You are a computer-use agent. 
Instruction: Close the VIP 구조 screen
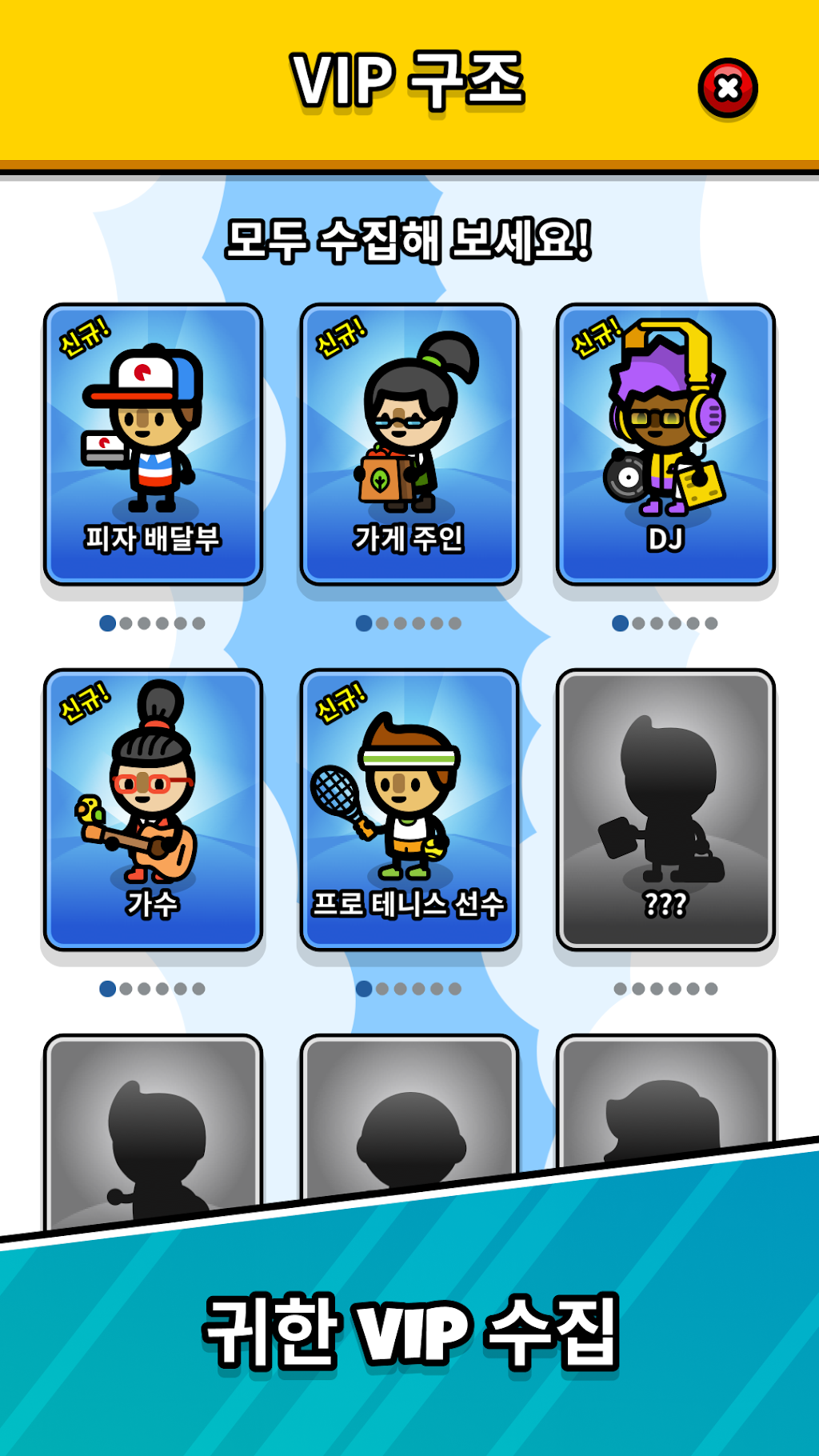click(x=728, y=88)
